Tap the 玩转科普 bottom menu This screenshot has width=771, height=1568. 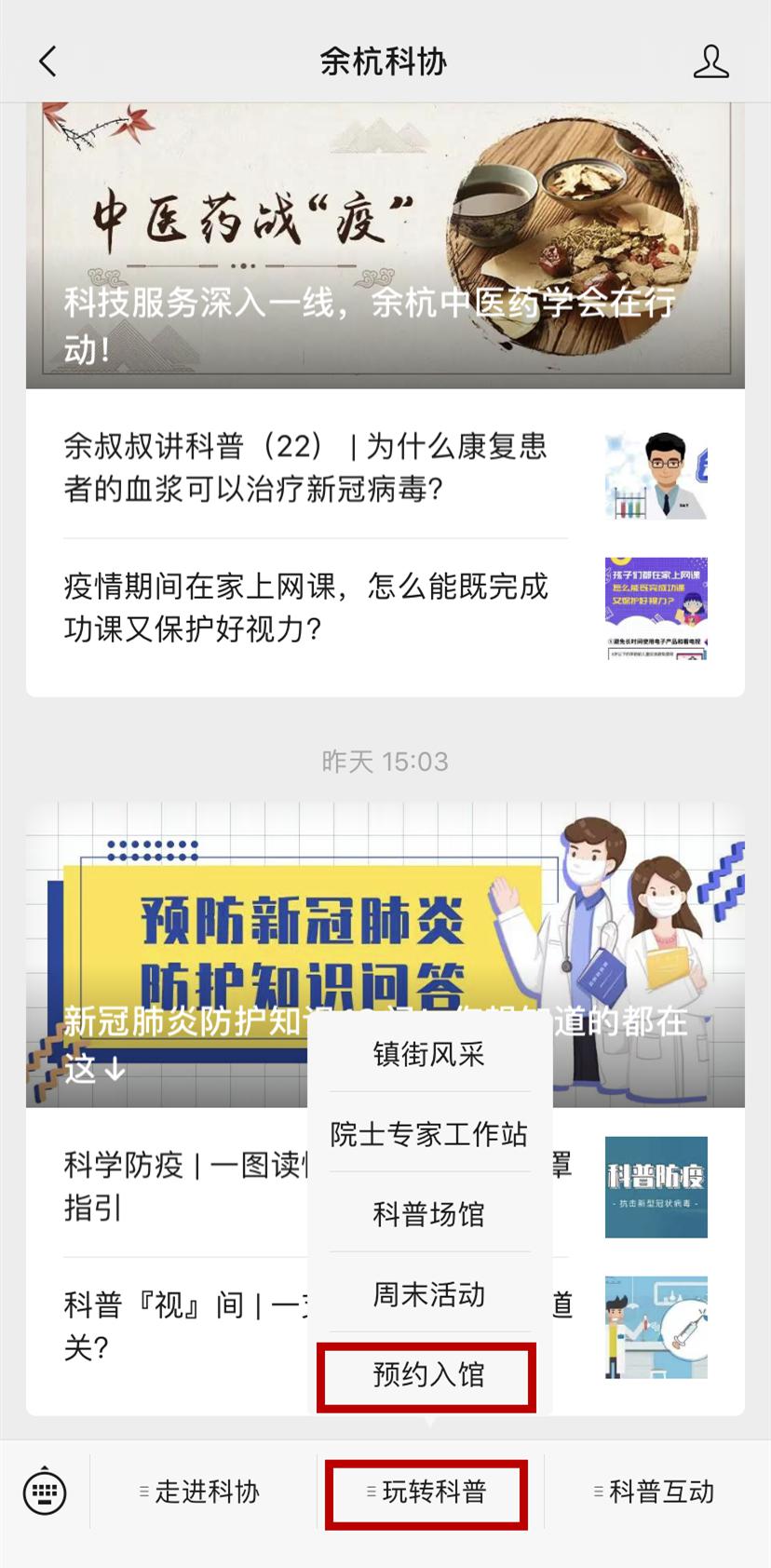coord(427,1492)
